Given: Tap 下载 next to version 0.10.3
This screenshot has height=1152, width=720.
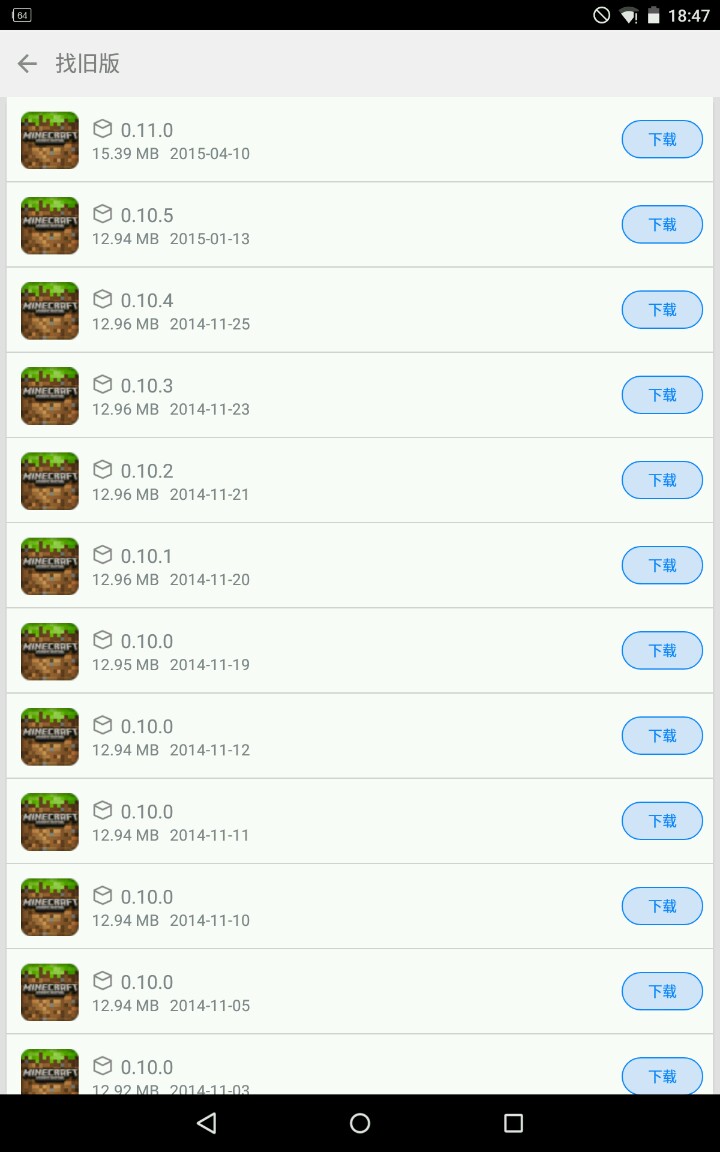Looking at the screenshot, I should coord(662,395).
